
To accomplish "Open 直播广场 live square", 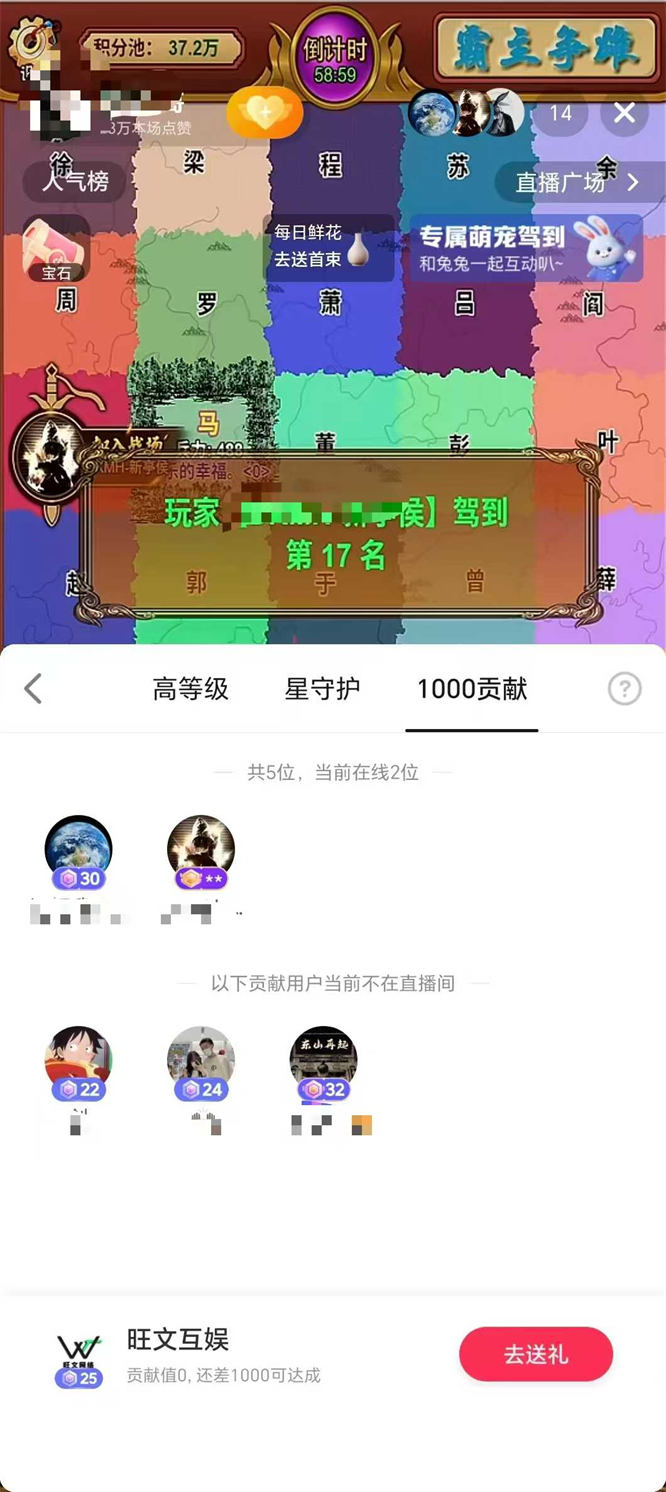I will (575, 182).
